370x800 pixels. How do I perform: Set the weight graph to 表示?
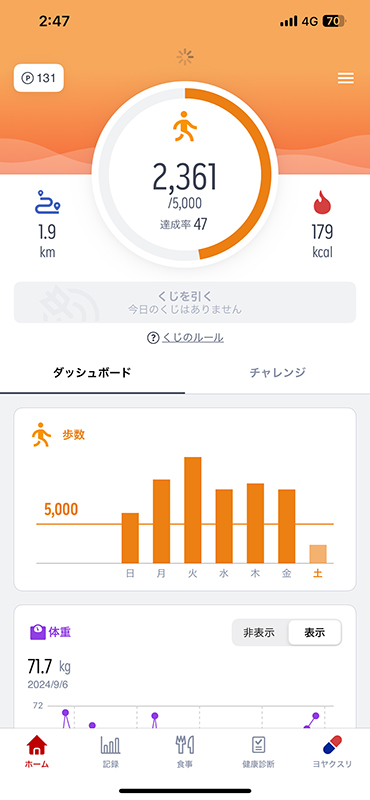pyautogui.click(x=315, y=633)
